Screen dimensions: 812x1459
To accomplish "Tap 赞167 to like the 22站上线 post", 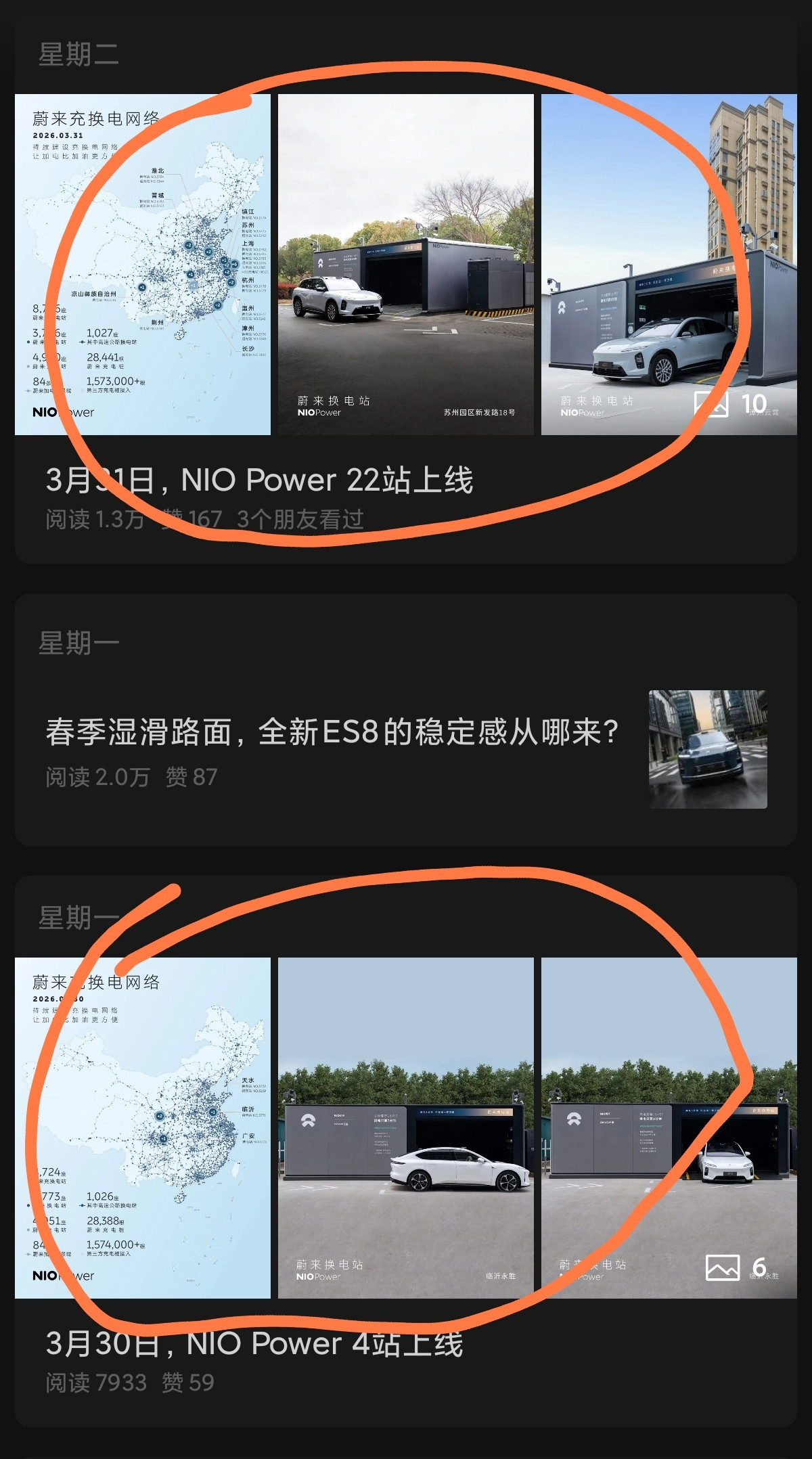I will pyautogui.click(x=194, y=518).
